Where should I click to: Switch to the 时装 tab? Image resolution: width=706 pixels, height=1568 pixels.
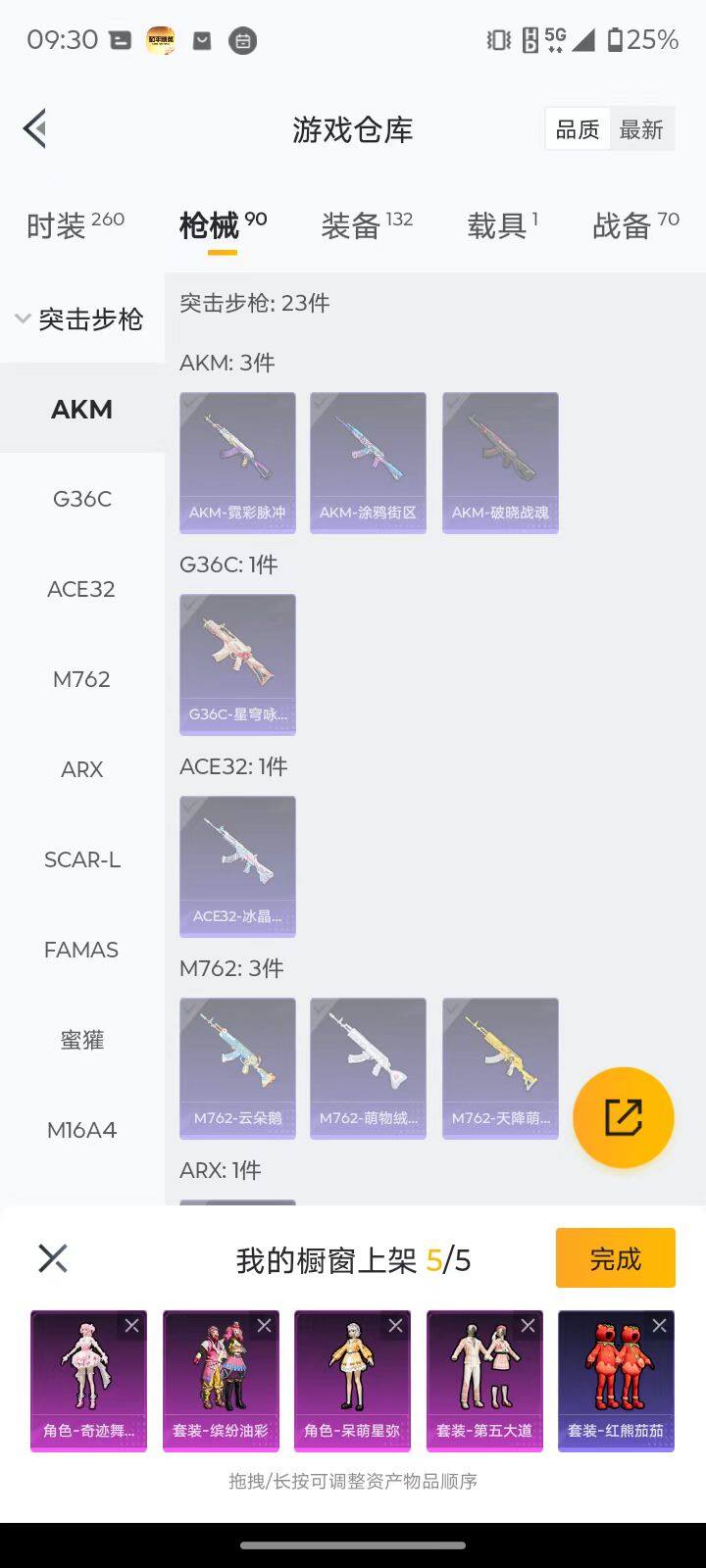(x=75, y=225)
